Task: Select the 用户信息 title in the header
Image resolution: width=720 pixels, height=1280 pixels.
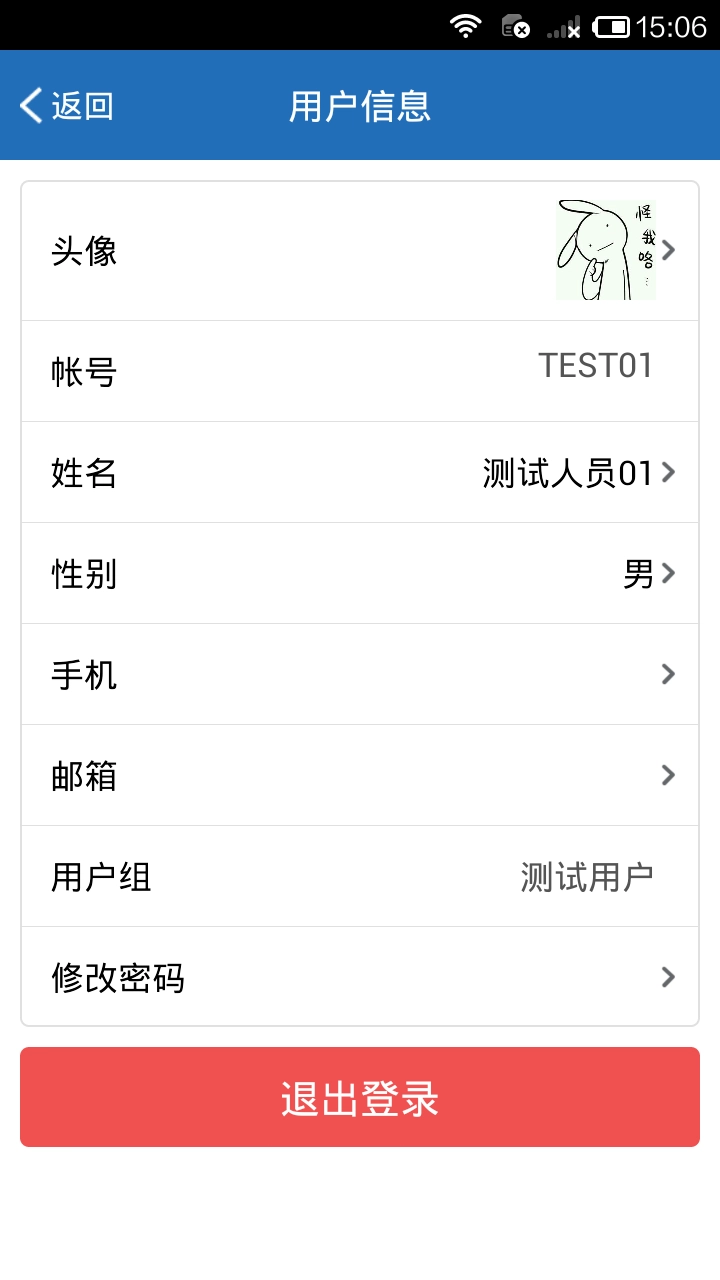Action: (359, 104)
